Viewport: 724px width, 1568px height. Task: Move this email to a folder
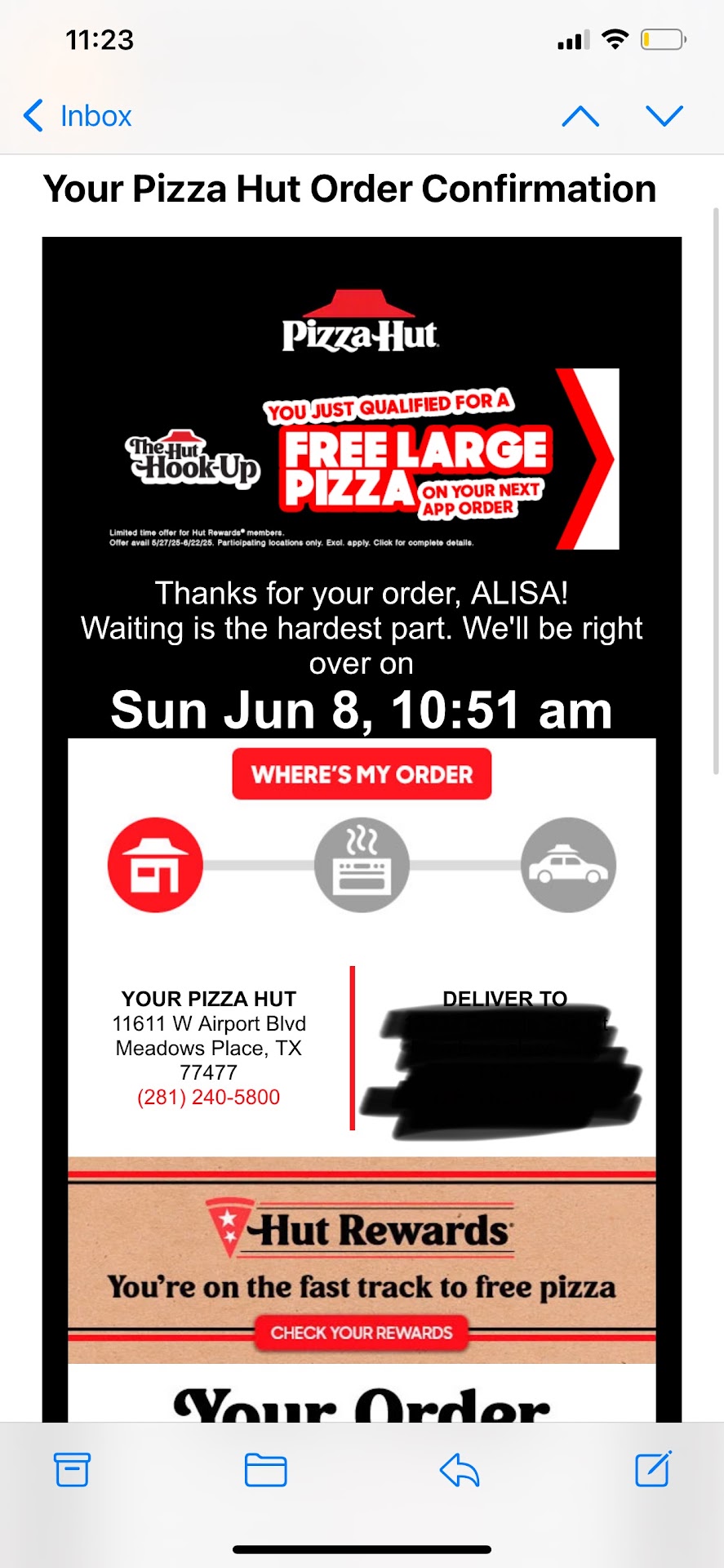[265, 1470]
